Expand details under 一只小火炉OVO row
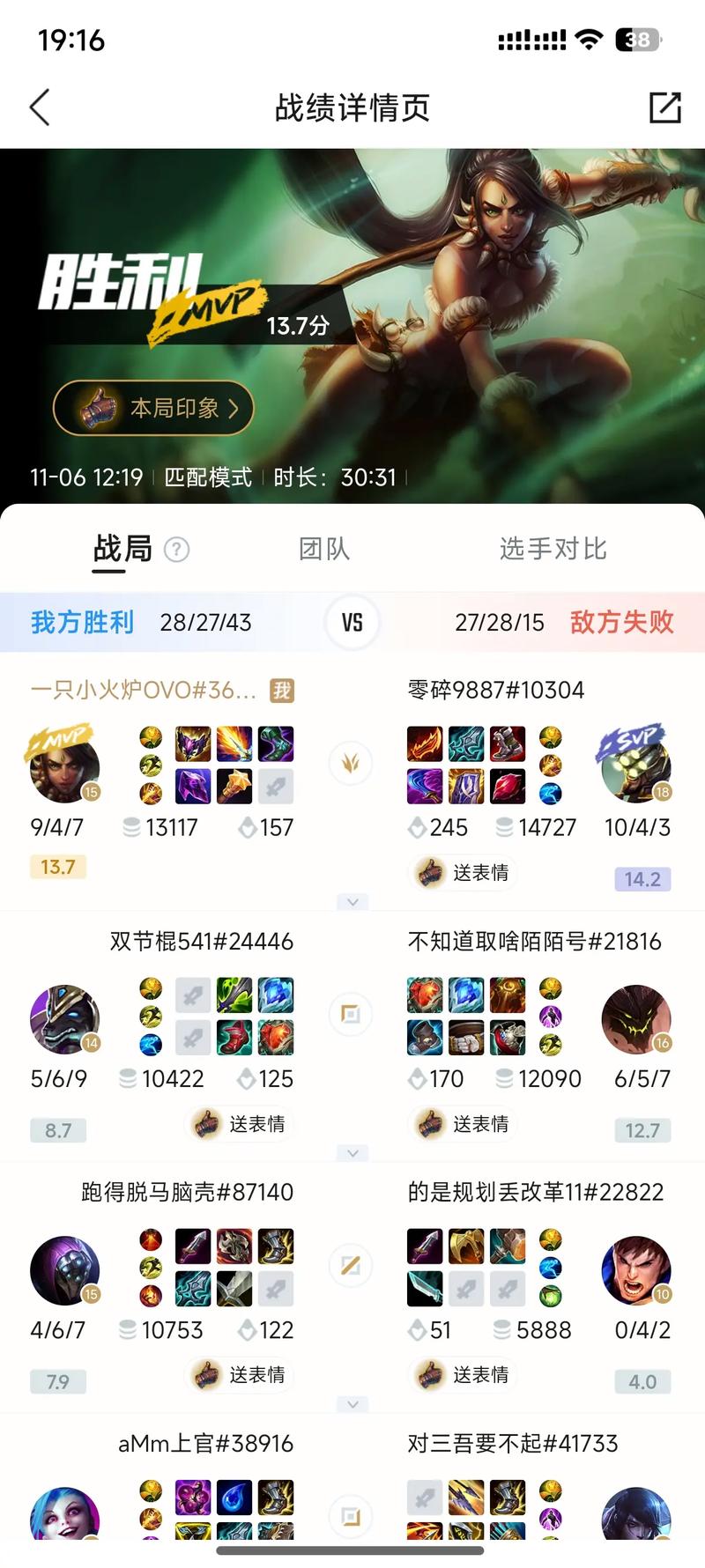Image resolution: width=705 pixels, height=1568 pixels. click(x=352, y=902)
